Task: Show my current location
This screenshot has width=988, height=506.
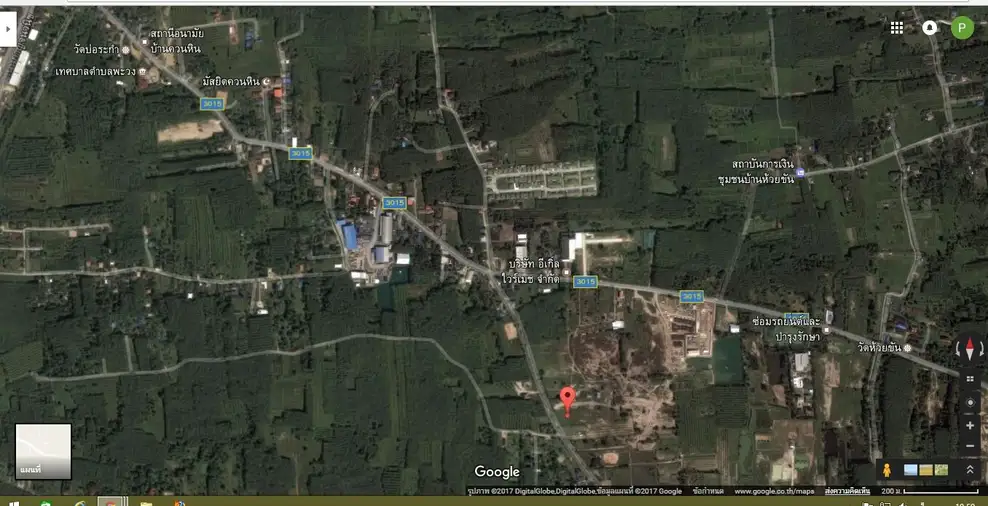Action: coord(969,403)
